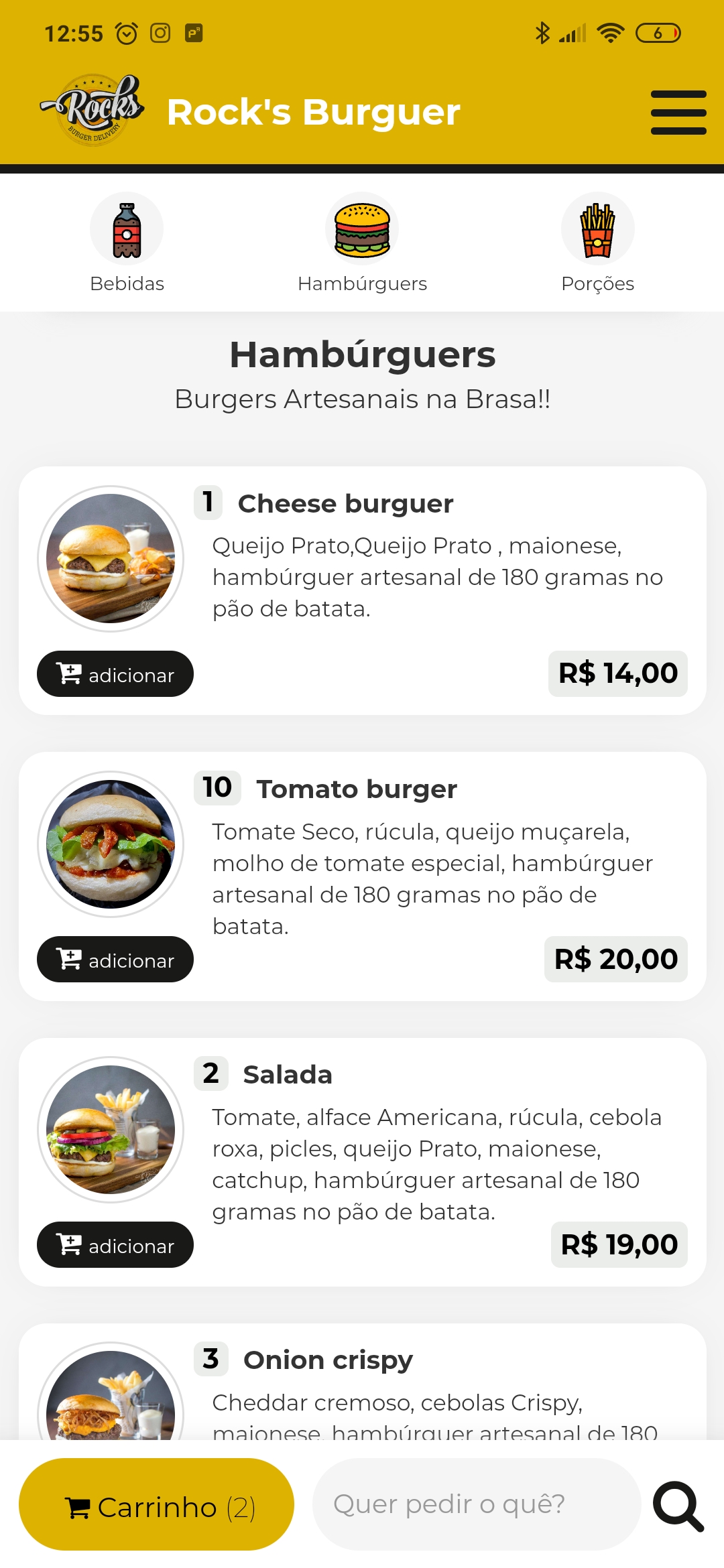Add Tomato burger using adicionar
Screen dimensions: 724x1568
[115, 960]
